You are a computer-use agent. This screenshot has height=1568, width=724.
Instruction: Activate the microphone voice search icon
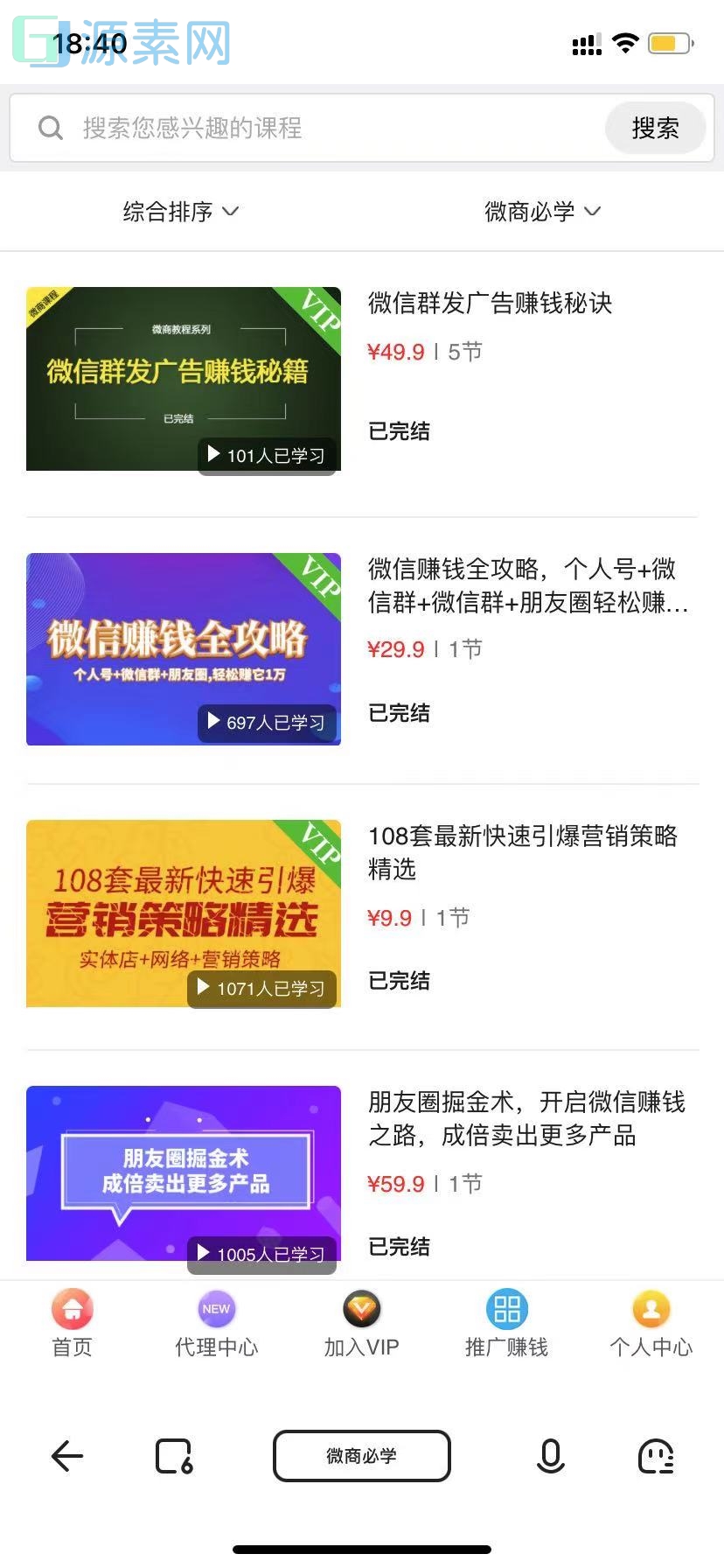click(550, 1456)
